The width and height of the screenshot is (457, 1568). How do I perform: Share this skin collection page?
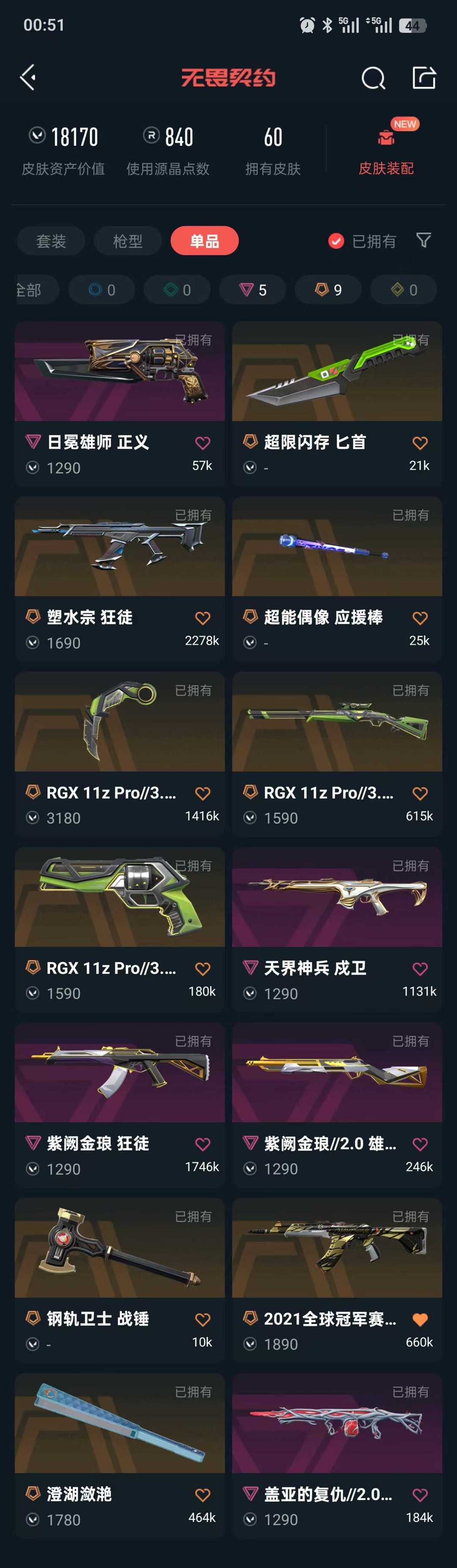click(424, 77)
